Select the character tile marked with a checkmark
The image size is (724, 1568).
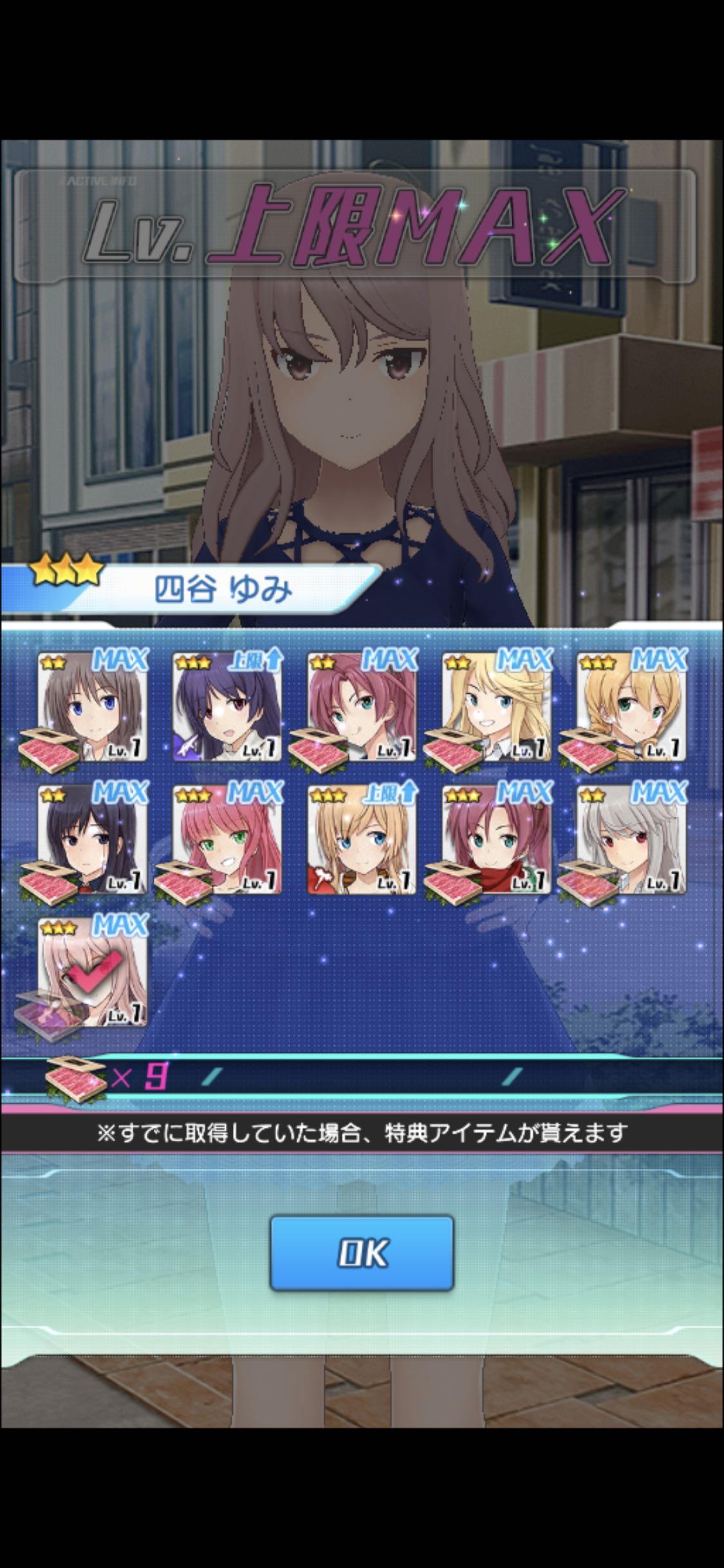[93, 972]
